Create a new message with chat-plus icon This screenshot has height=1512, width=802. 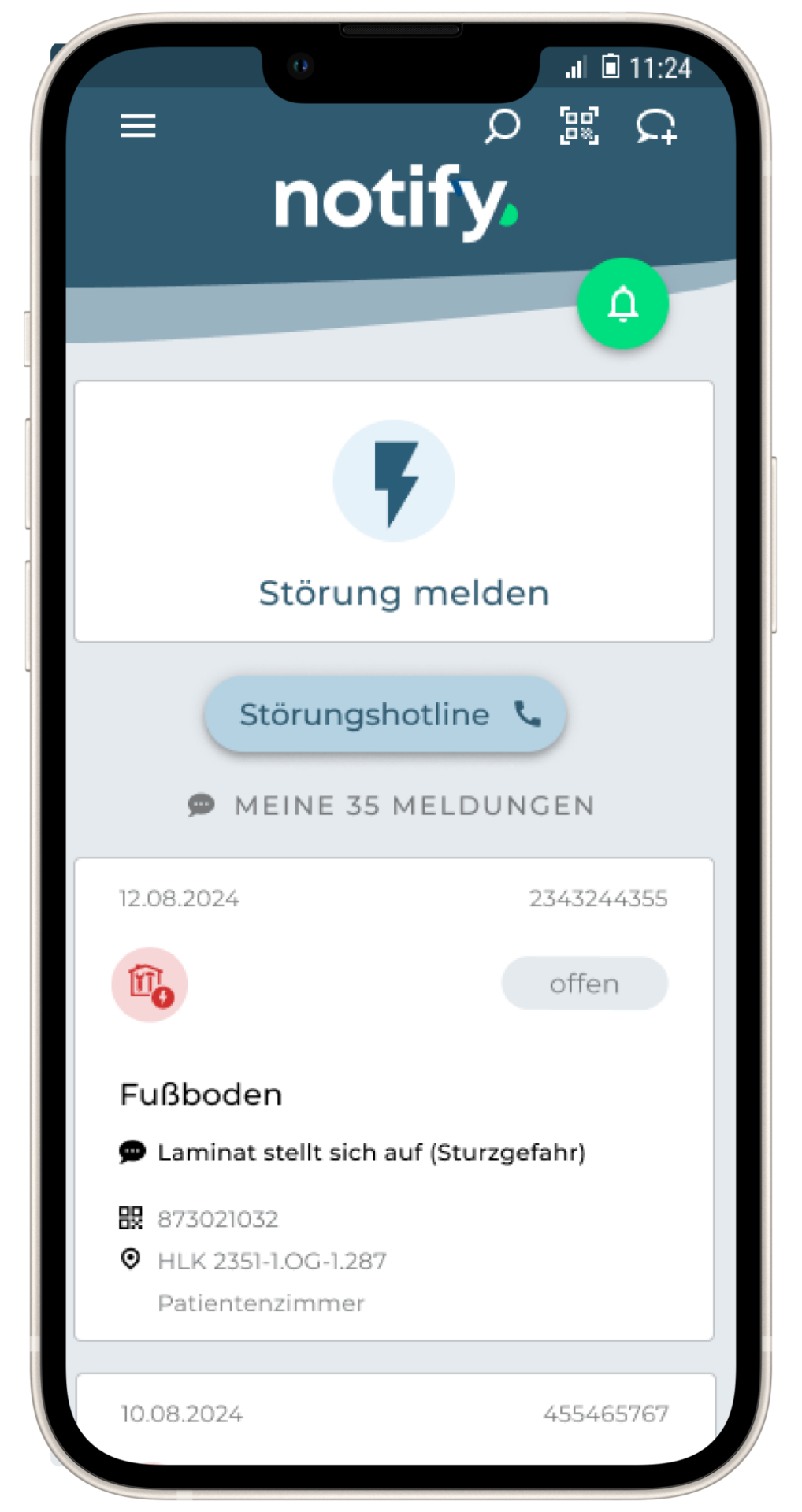(x=655, y=126)
